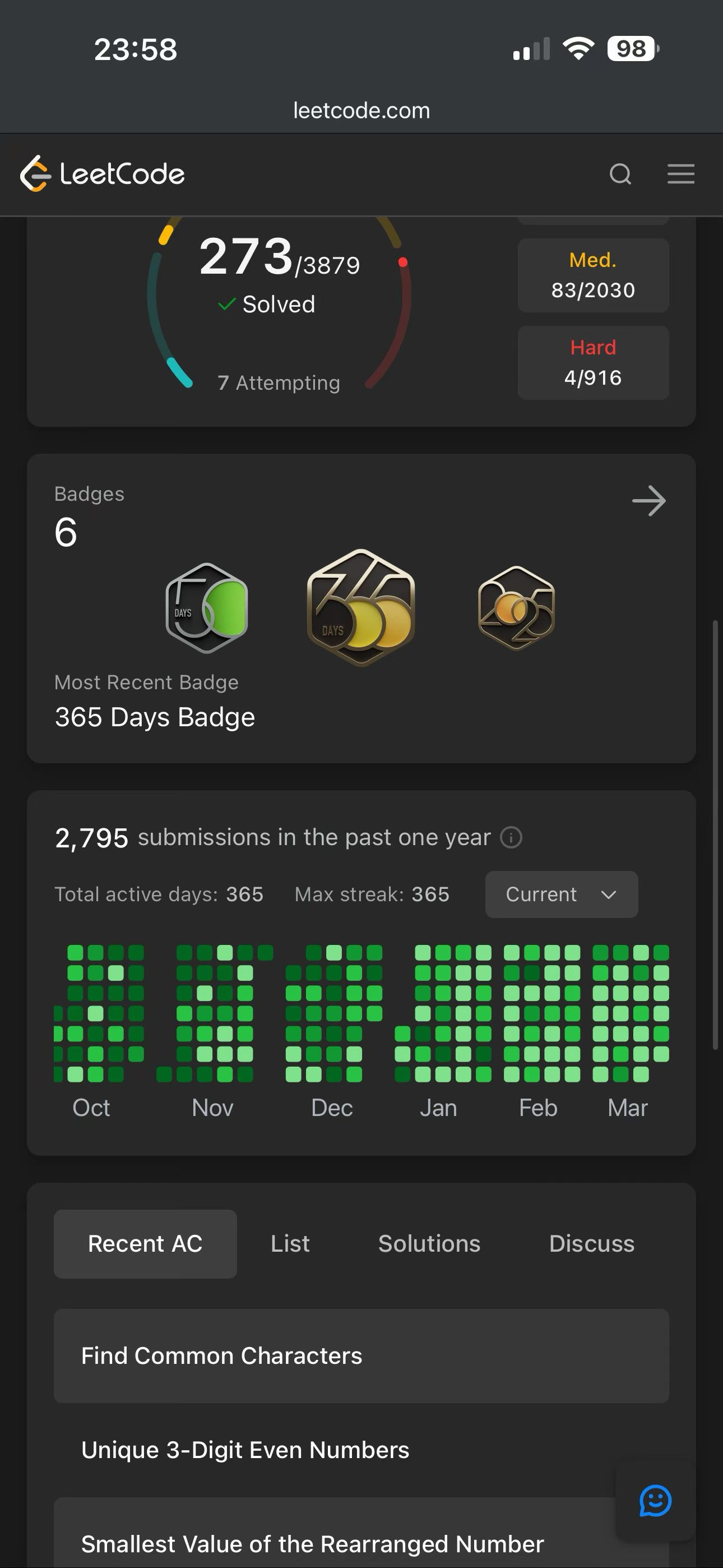Tap the LeetCode logo to go home
This screenshot has height=1568, width=723.
[x=102, y=174]
